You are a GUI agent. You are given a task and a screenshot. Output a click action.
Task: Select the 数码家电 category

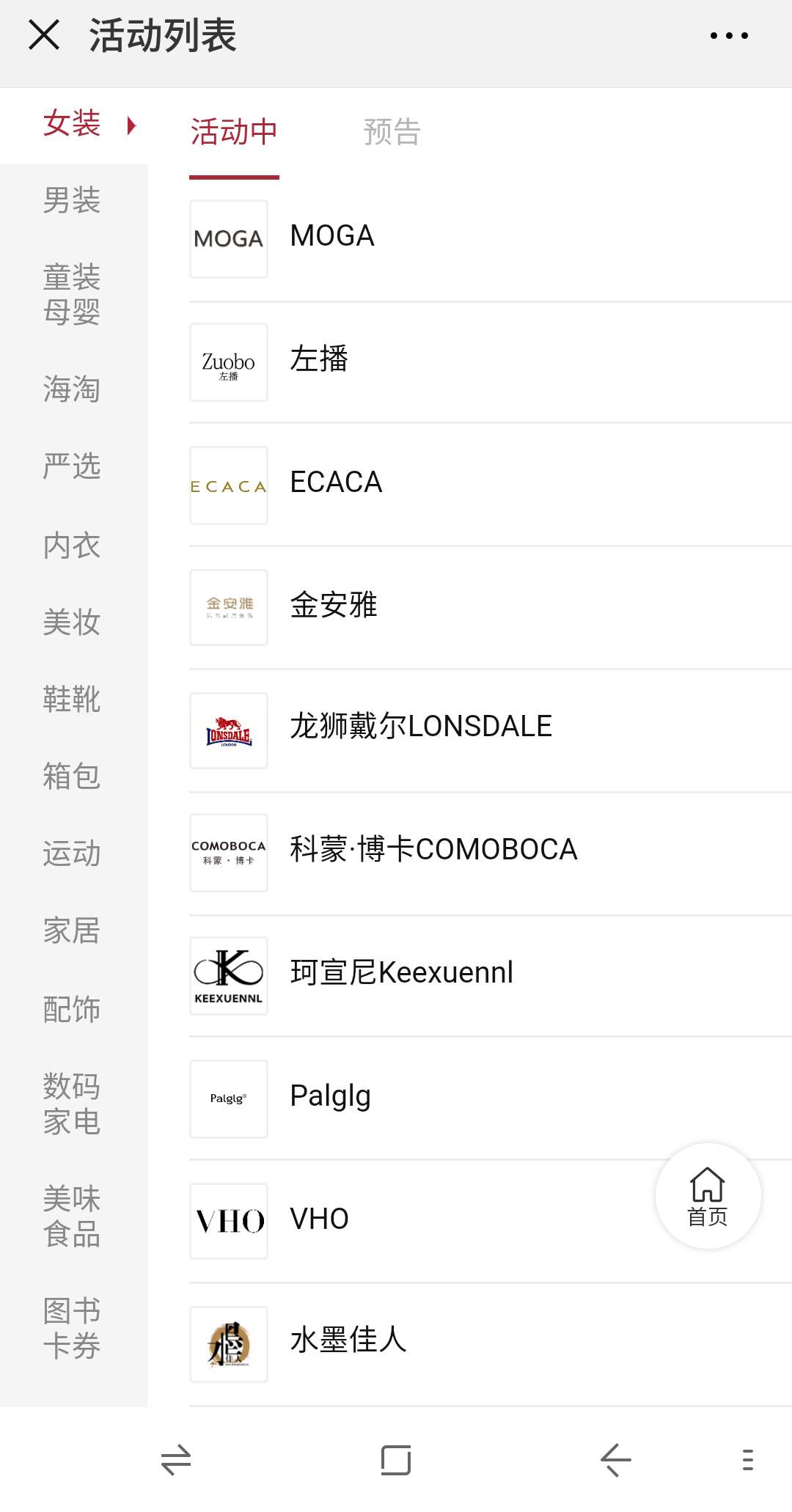(72, 1104)
